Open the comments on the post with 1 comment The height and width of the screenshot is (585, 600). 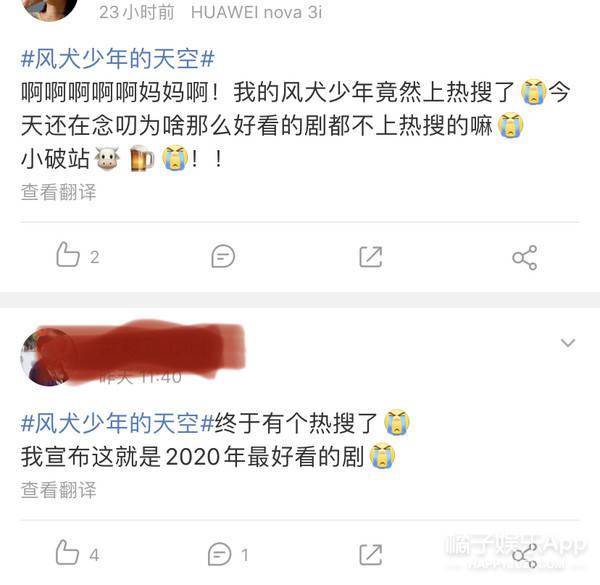223,553
